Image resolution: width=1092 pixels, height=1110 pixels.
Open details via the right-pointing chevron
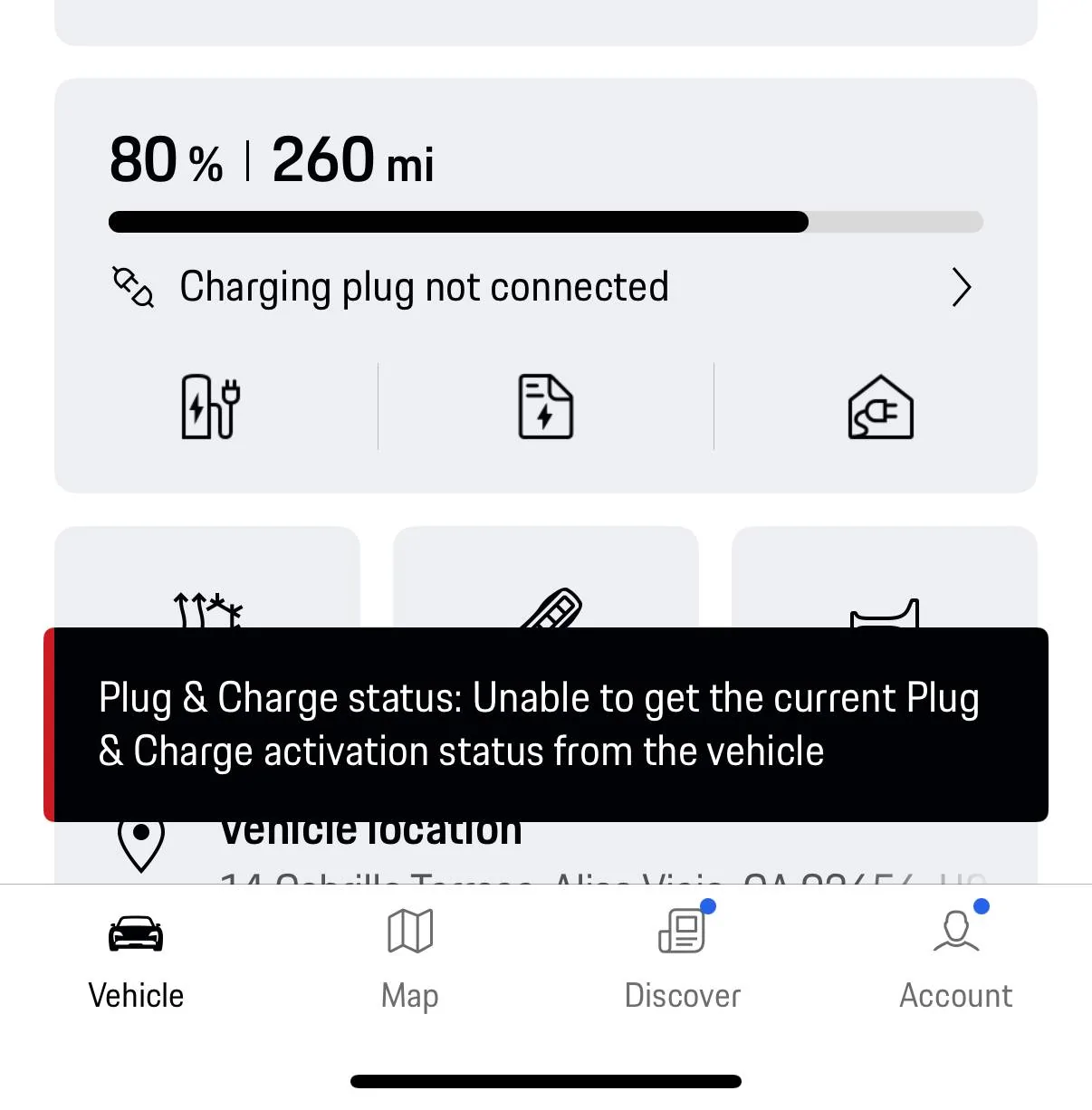(962, 287)
